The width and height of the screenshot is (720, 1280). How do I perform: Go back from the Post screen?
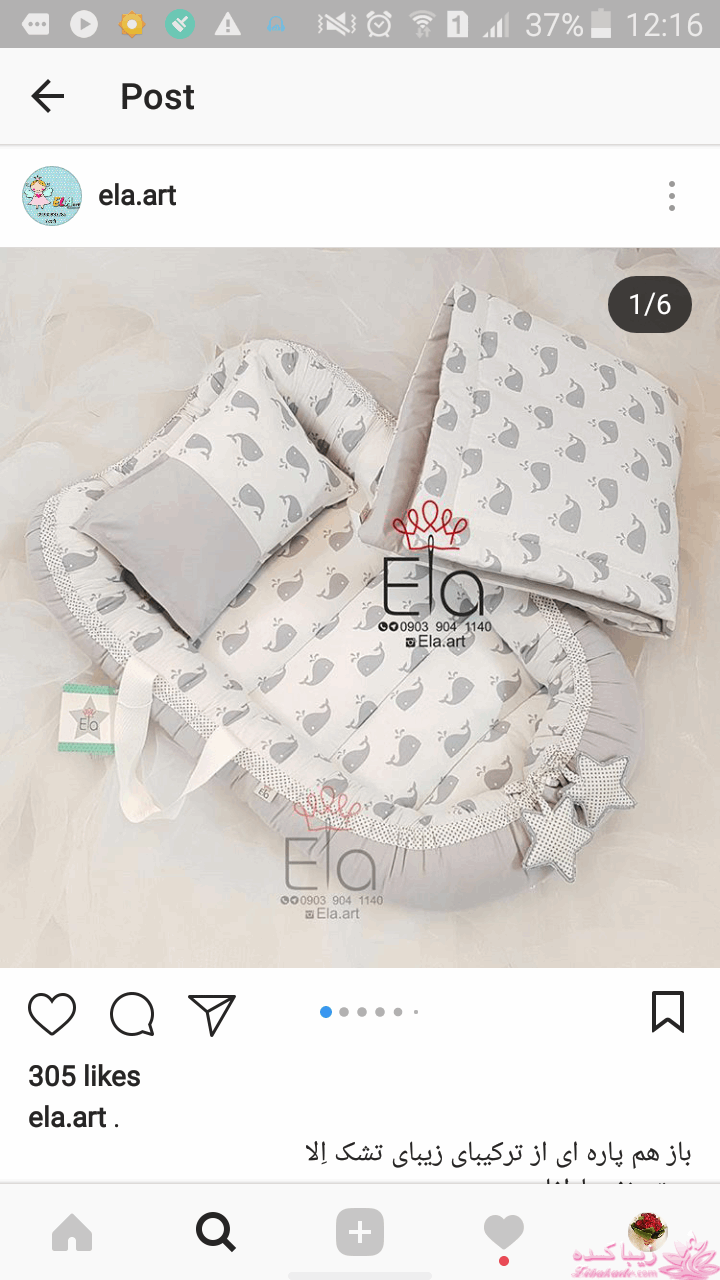pyautogui.click(x=47, y=96)
